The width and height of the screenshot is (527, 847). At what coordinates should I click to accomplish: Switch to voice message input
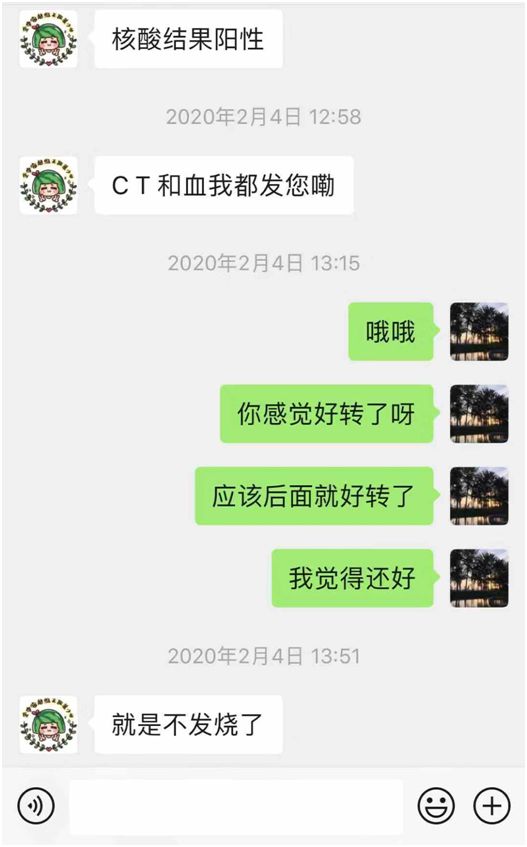(x=36, y=805)
